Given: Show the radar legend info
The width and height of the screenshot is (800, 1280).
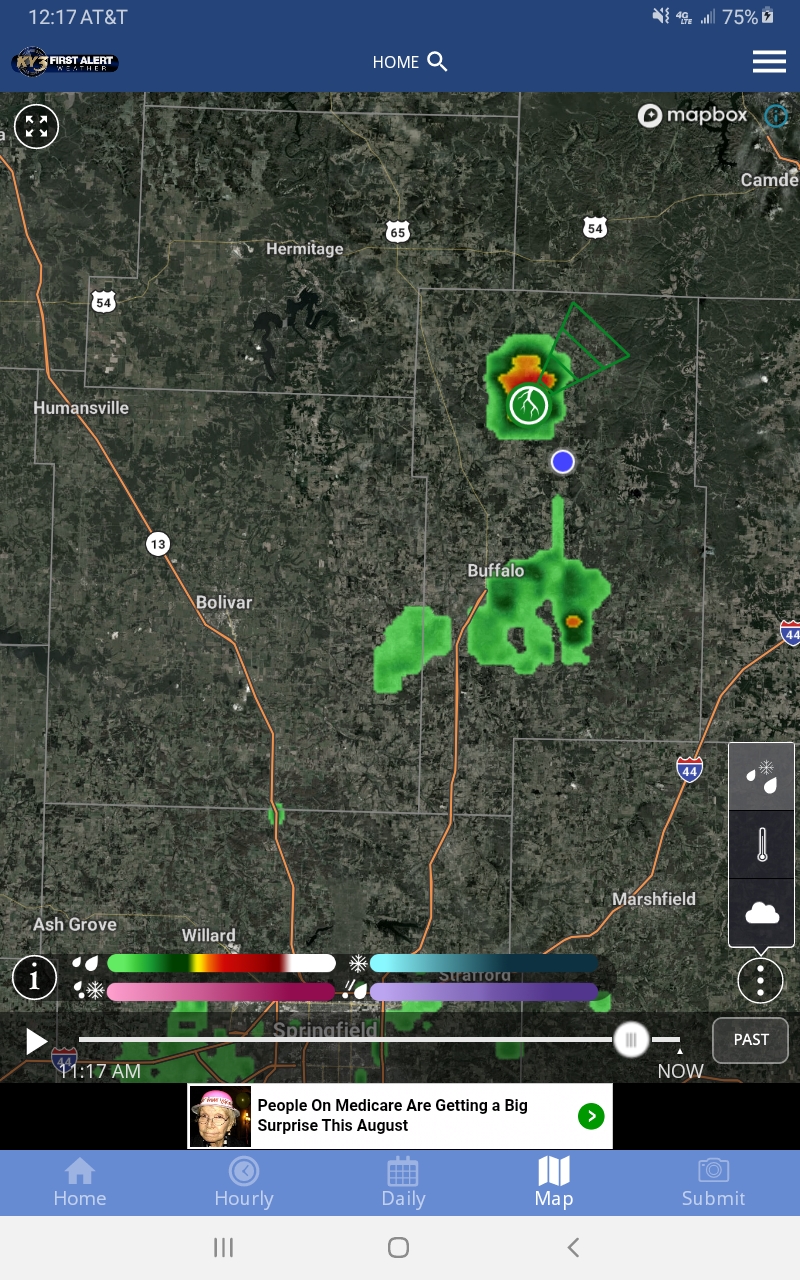Looking at the screenshot, I should 34,978.
